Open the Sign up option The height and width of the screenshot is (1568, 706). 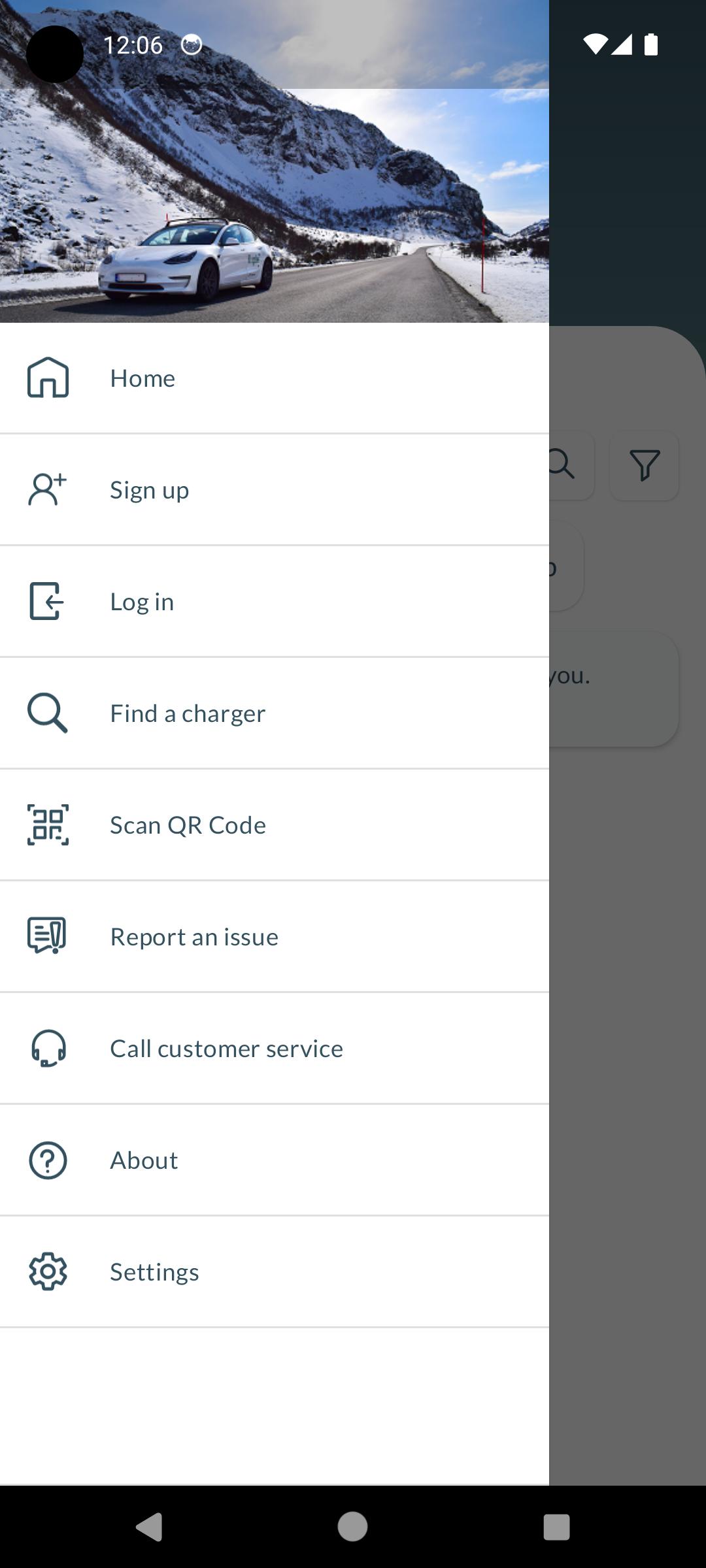275,490
